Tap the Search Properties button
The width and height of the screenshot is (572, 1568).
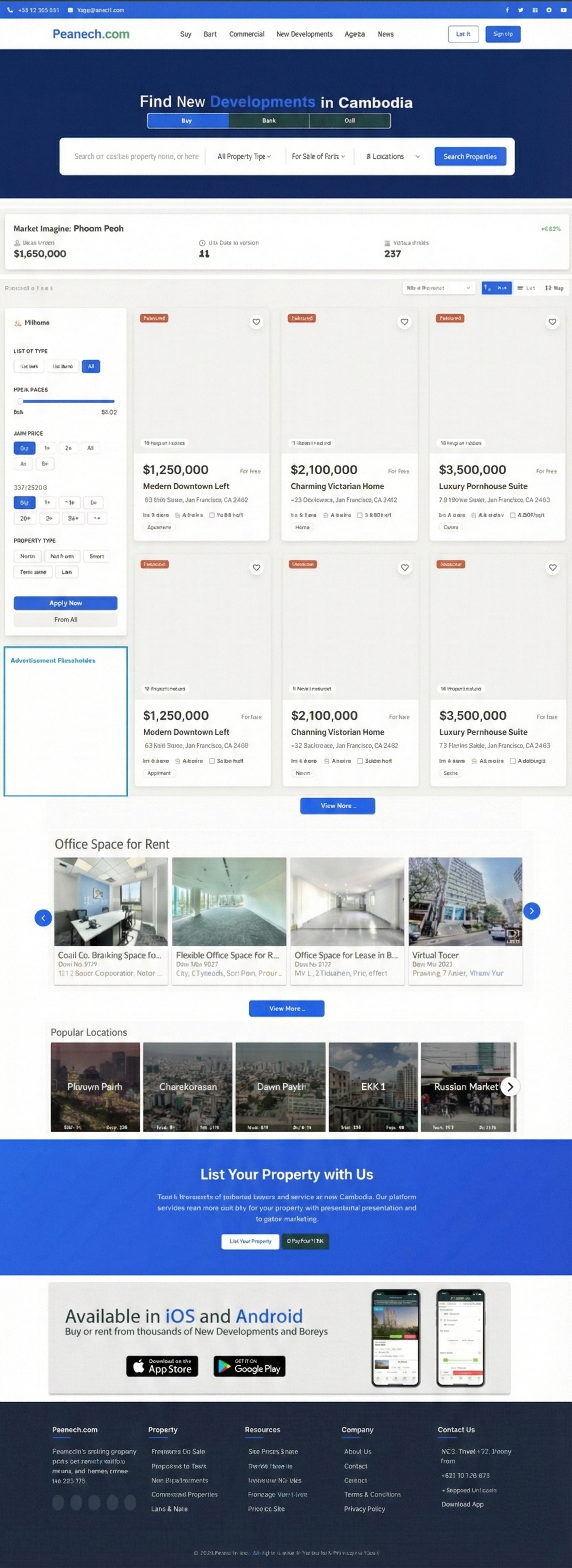470,157
